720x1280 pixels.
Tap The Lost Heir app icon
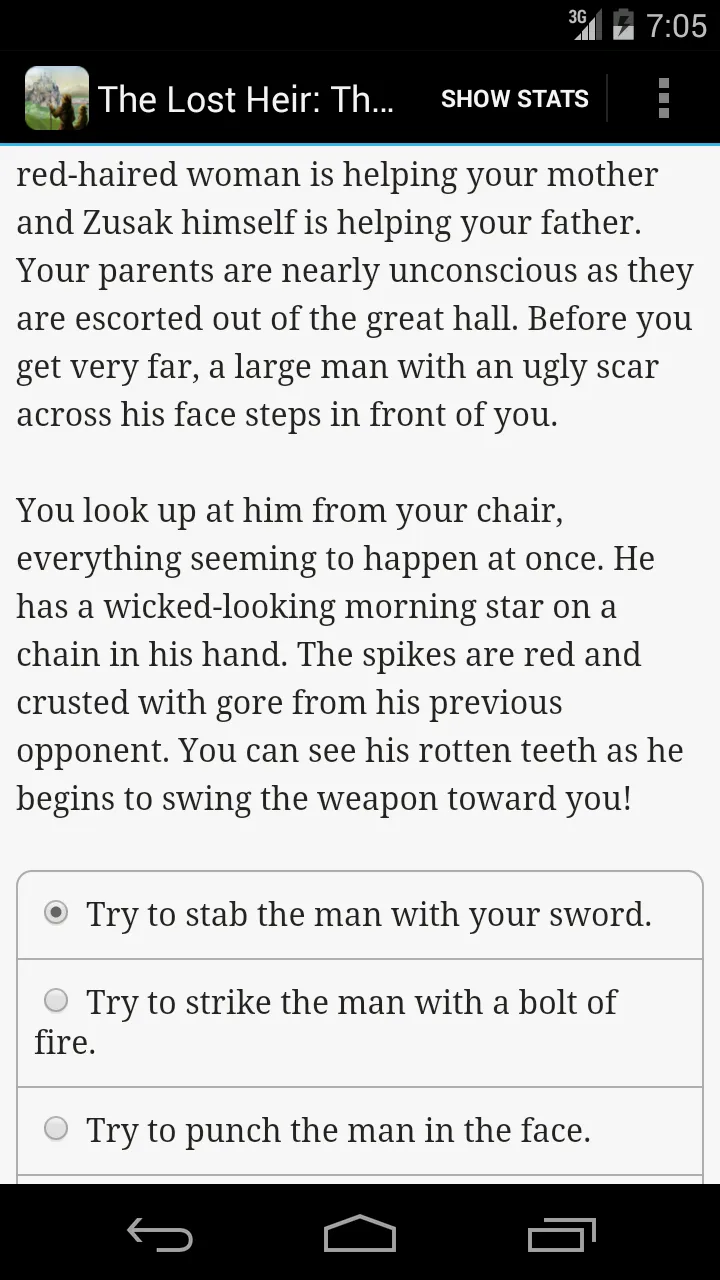point(57,98)
